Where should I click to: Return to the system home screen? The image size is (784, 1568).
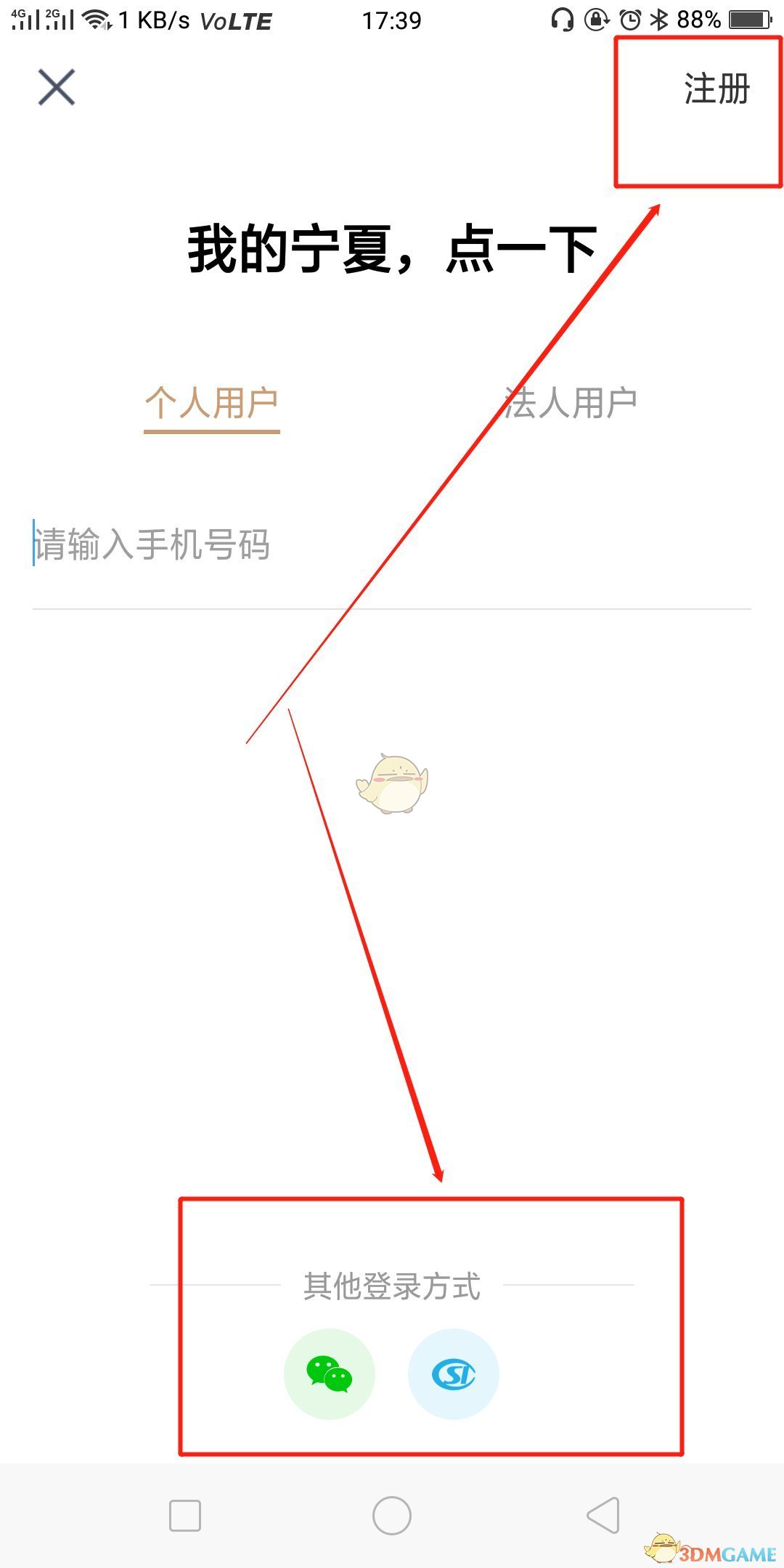392,1516
